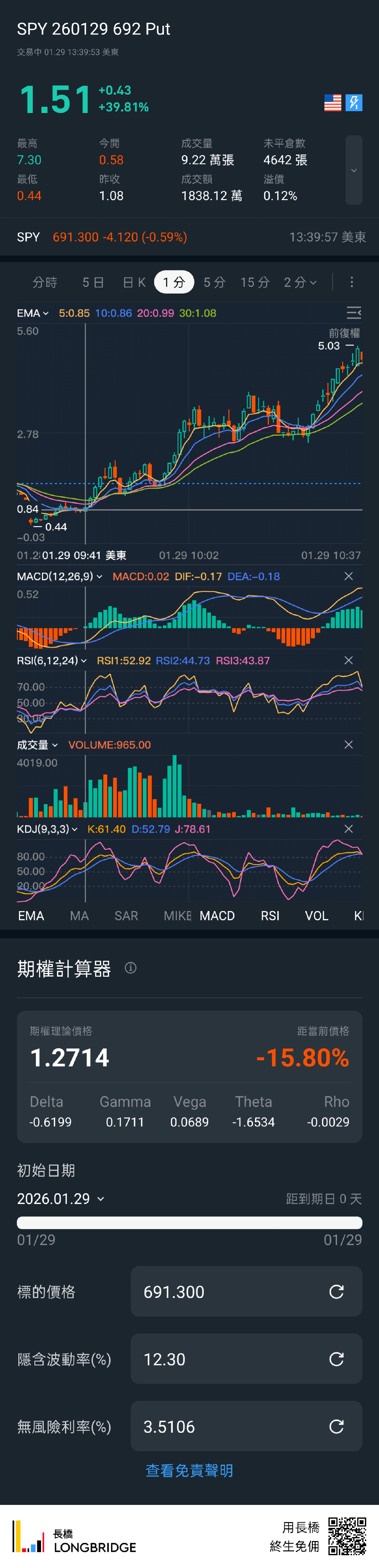Viewport: 379px width, 1568px height.
Task: Switch to the 日K chart
Action: (x=134, y=282)
